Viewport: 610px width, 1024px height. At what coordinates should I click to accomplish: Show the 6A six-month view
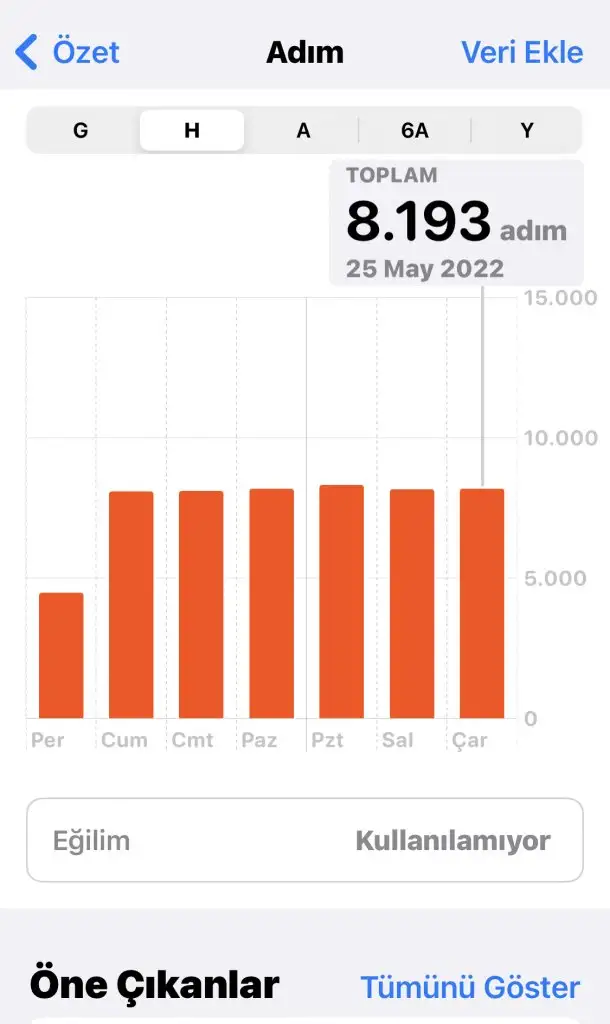coord(414,131)
